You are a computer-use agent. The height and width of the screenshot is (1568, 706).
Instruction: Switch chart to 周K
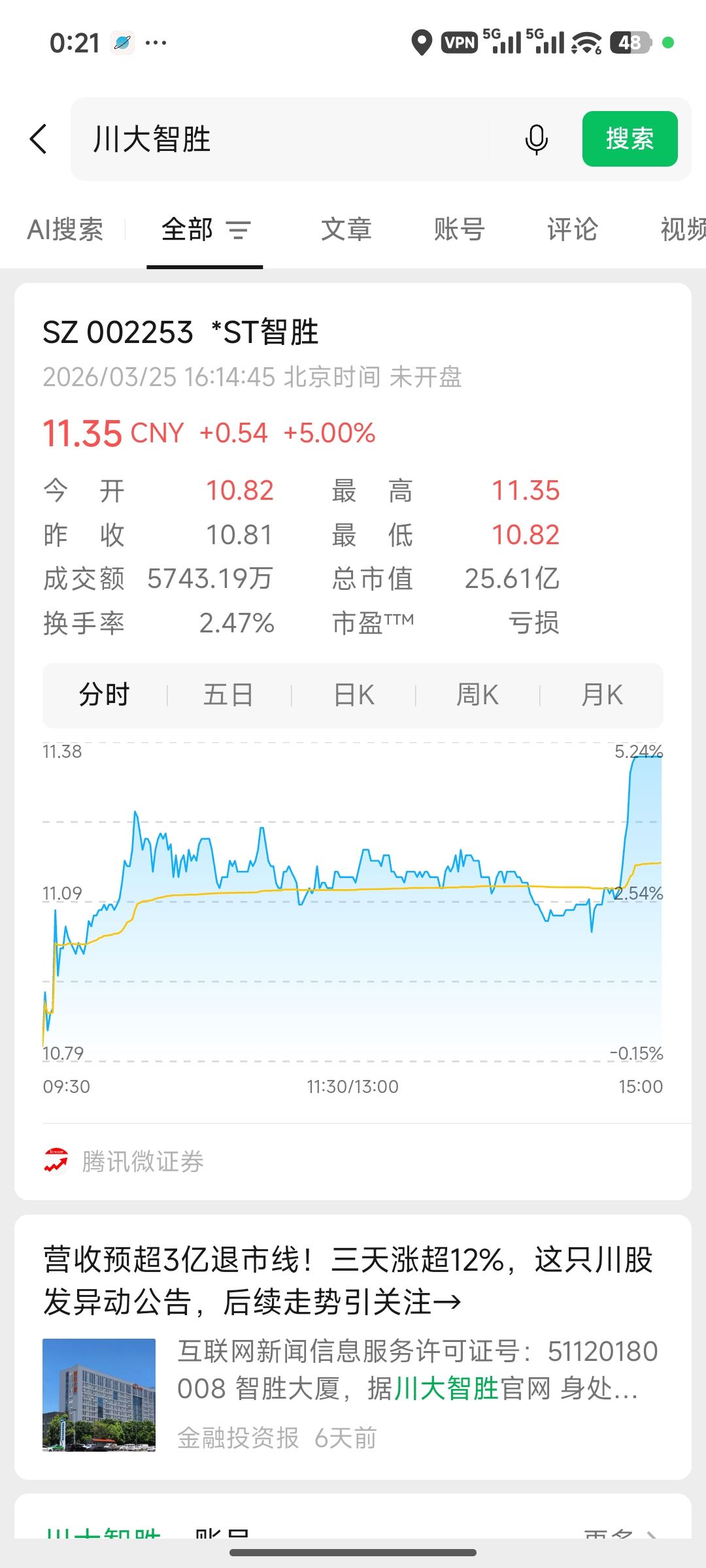click(x=477, y=695)
